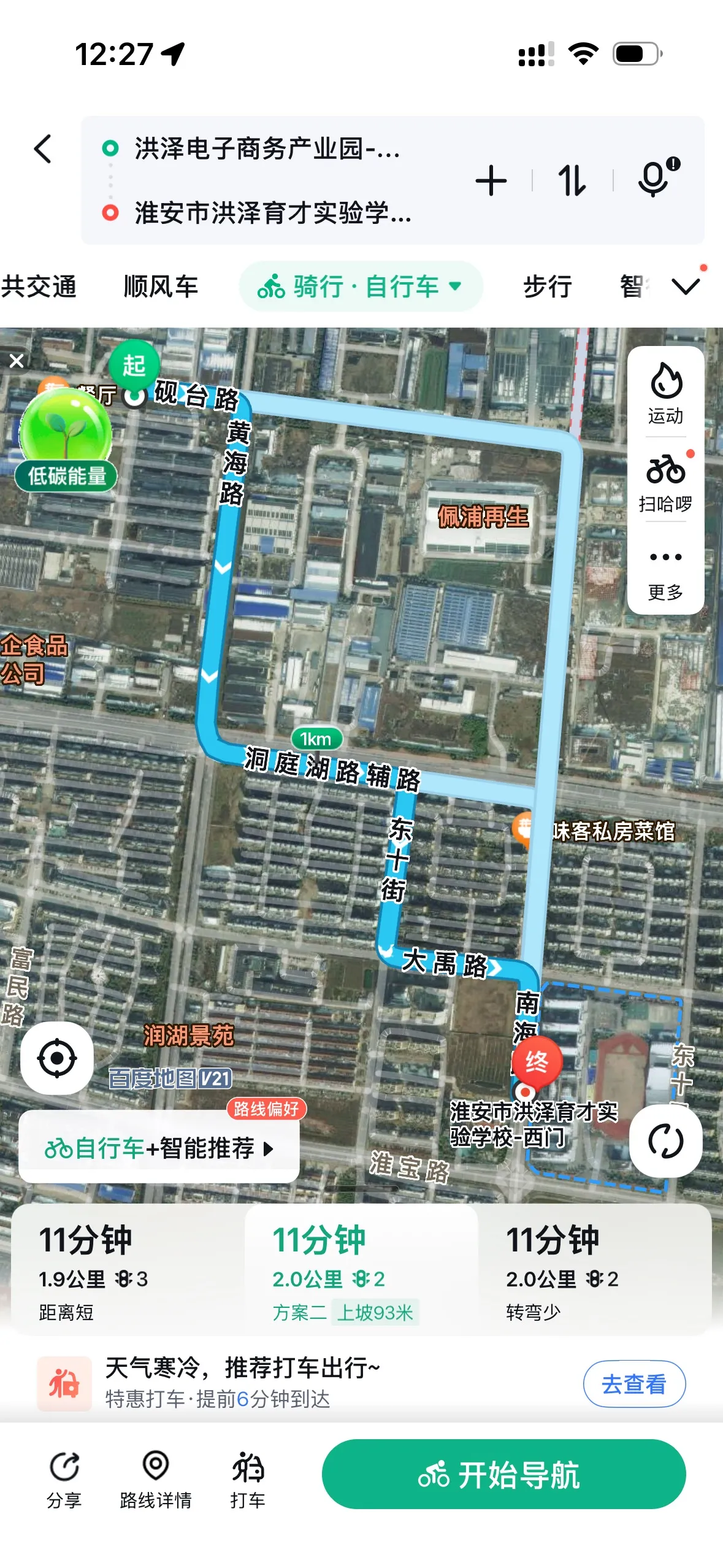Tap 去查看 for the taxi offer
The image size is (723, 1568).
[633, 1384]
